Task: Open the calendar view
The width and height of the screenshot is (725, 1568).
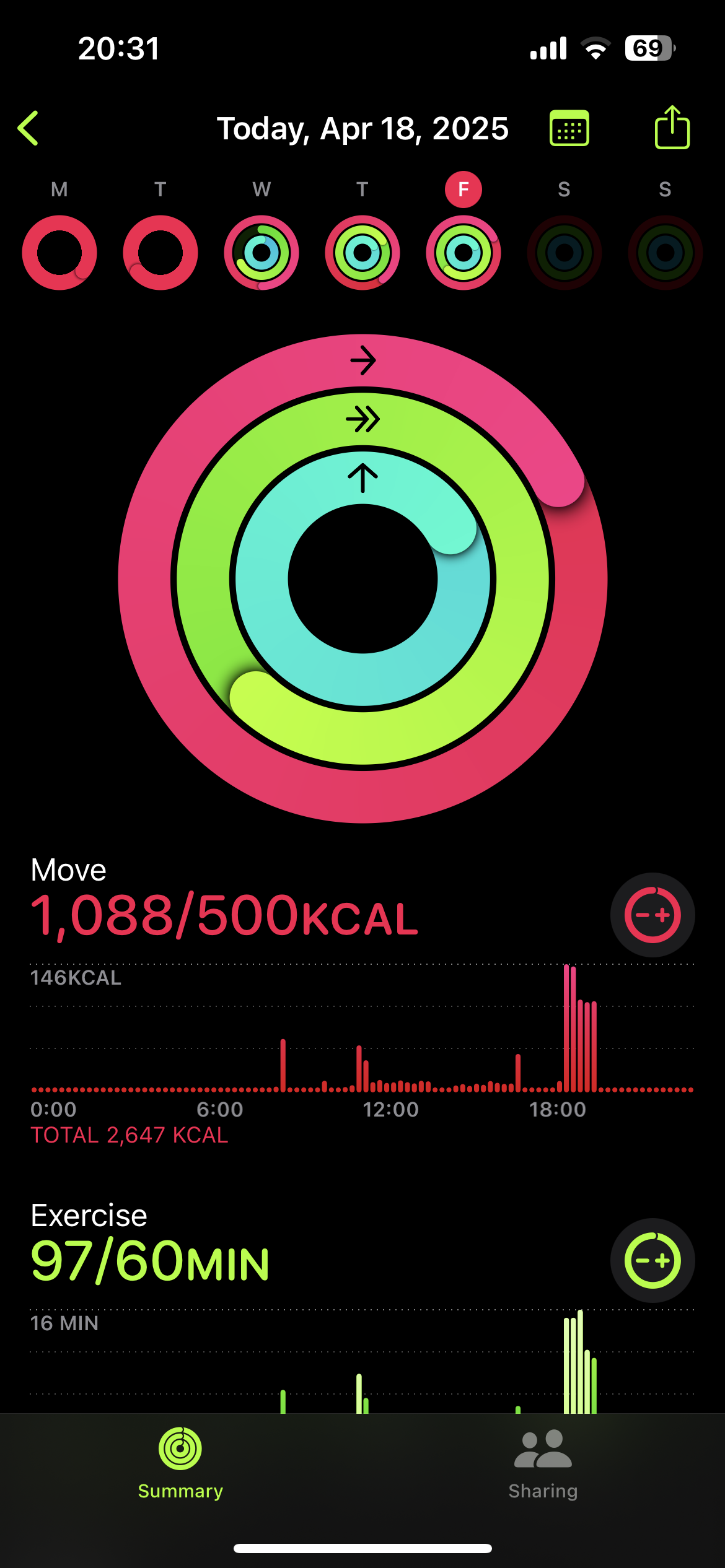Action: pyautogui.click(x=569, y=128)
